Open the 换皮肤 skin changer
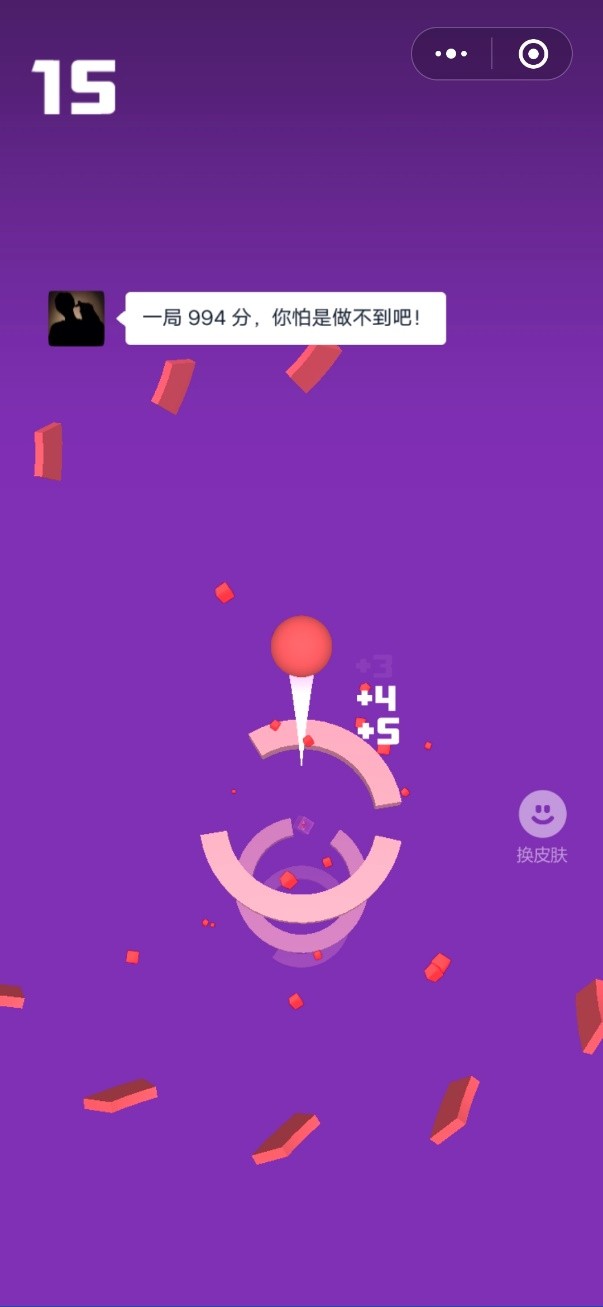 click(542, 826)
